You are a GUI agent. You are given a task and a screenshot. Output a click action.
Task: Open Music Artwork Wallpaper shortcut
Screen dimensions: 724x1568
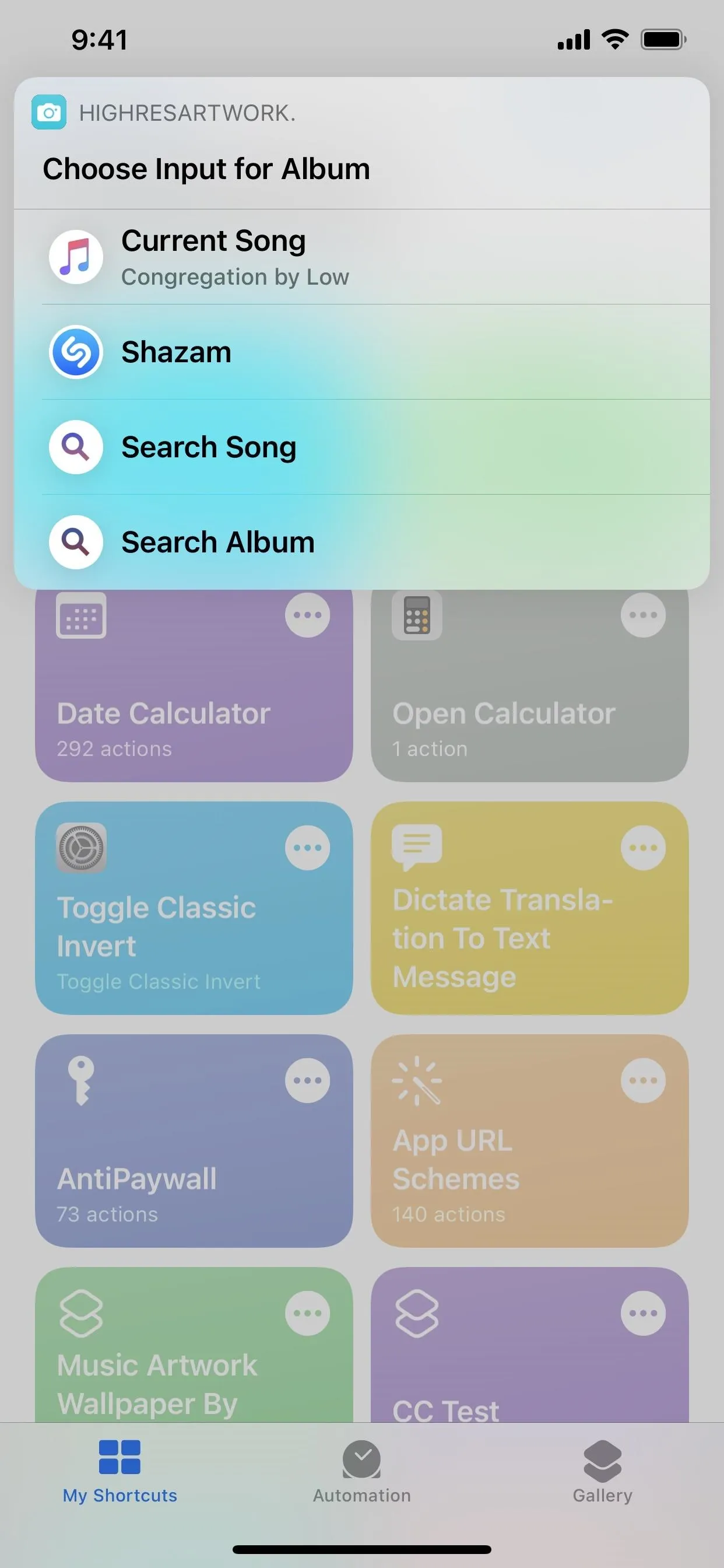point(194,1345)
